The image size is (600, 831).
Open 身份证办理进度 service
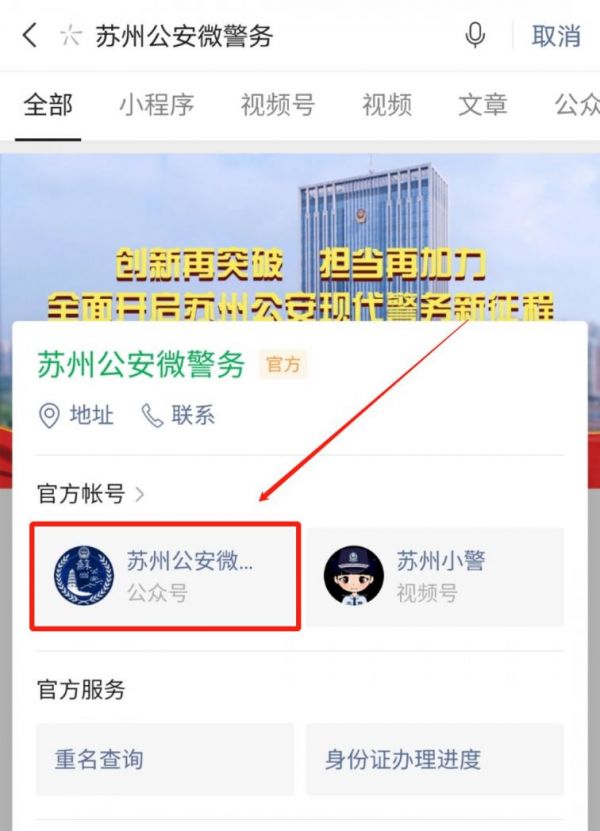click(x=434, y=758)
